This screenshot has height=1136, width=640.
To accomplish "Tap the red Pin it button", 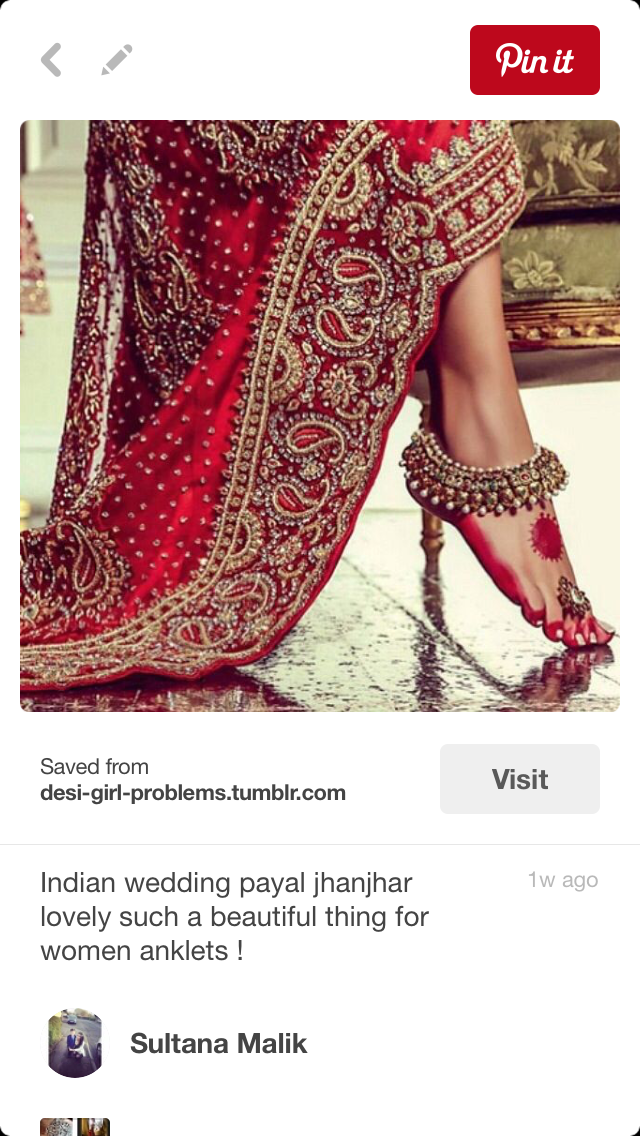I will (534, 60).
